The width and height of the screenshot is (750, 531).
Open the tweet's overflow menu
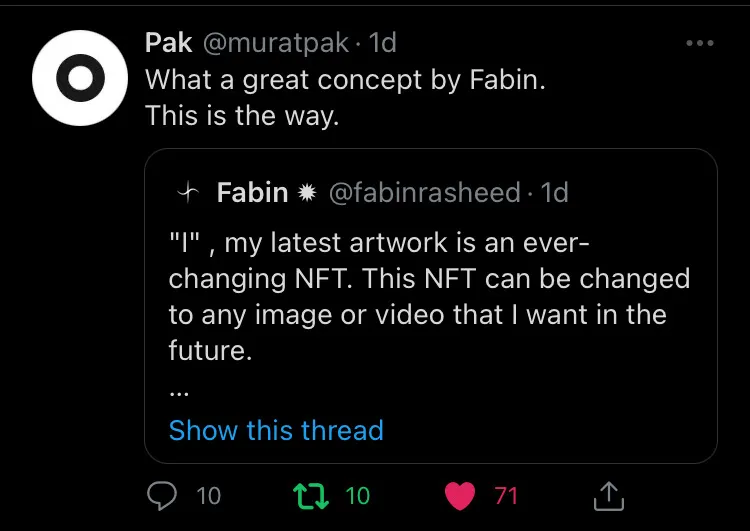pyautogui.click(x=699, y=43)
